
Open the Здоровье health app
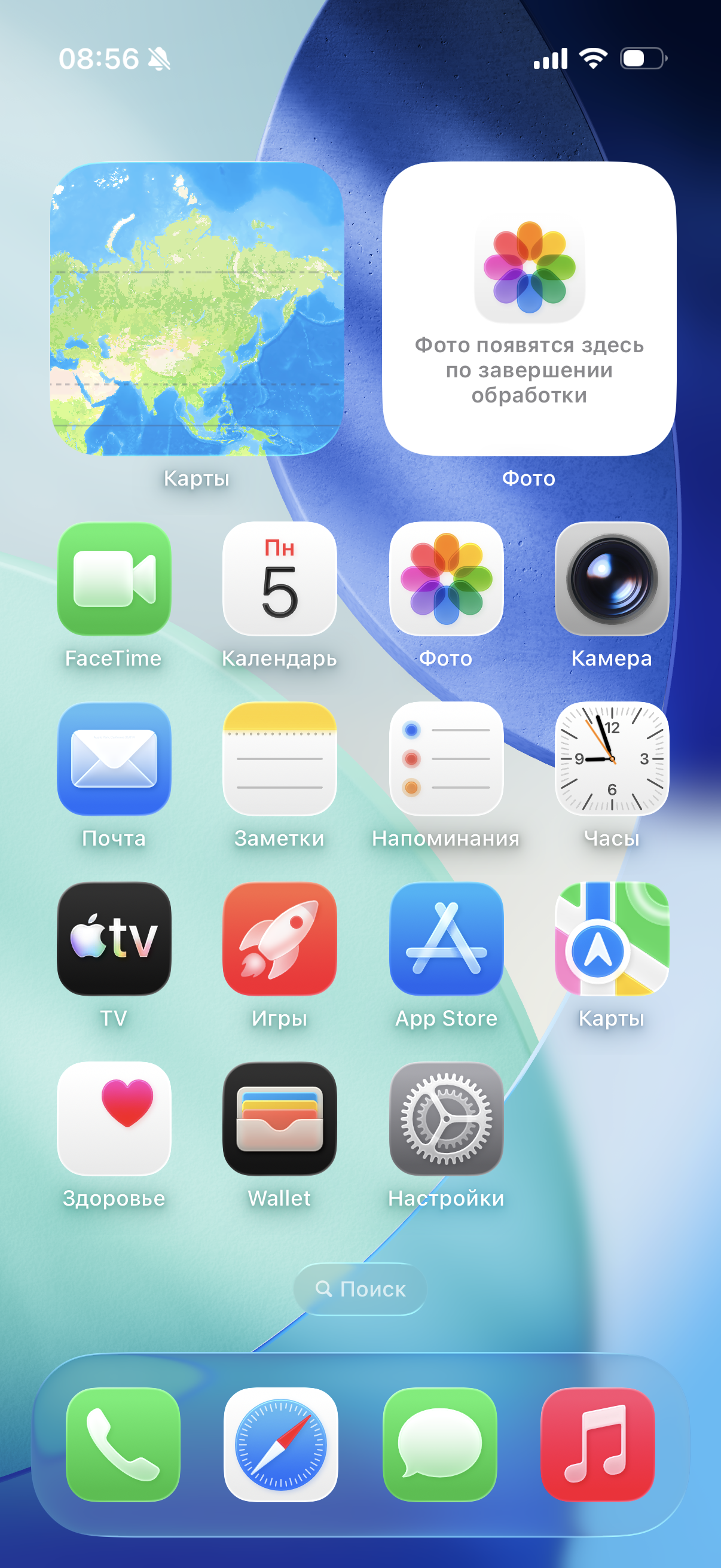click(x=114, y=1119)
